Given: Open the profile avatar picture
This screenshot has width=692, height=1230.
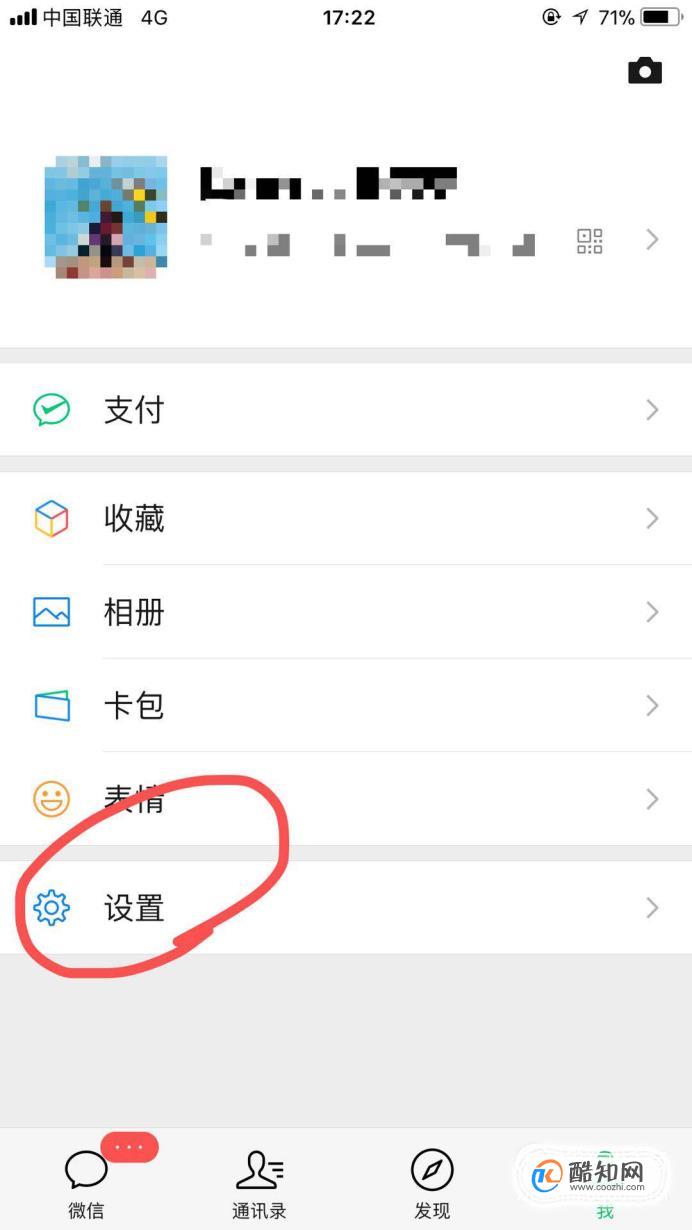Looking at the screenshot, I should tap(106, 217).
